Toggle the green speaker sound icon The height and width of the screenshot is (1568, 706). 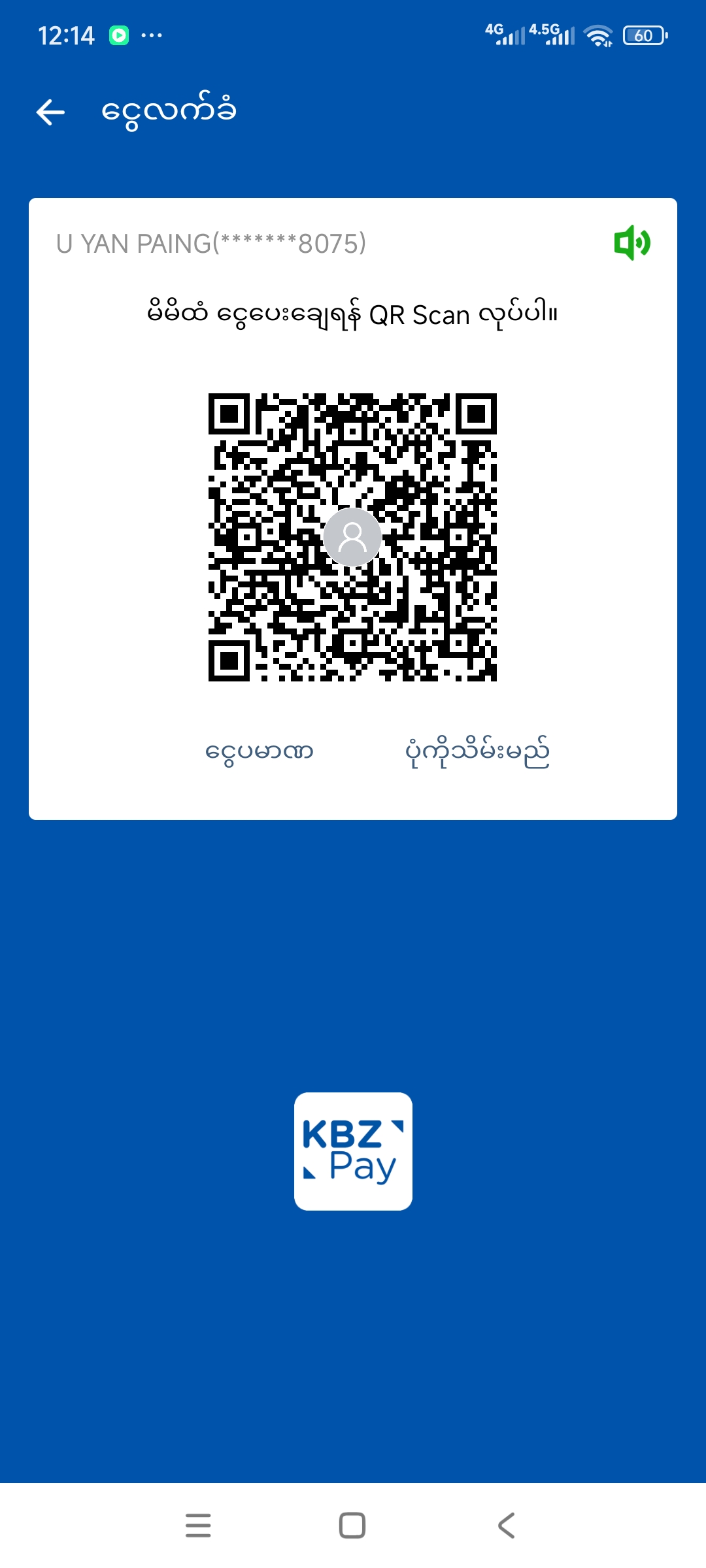tap(631, 243)
